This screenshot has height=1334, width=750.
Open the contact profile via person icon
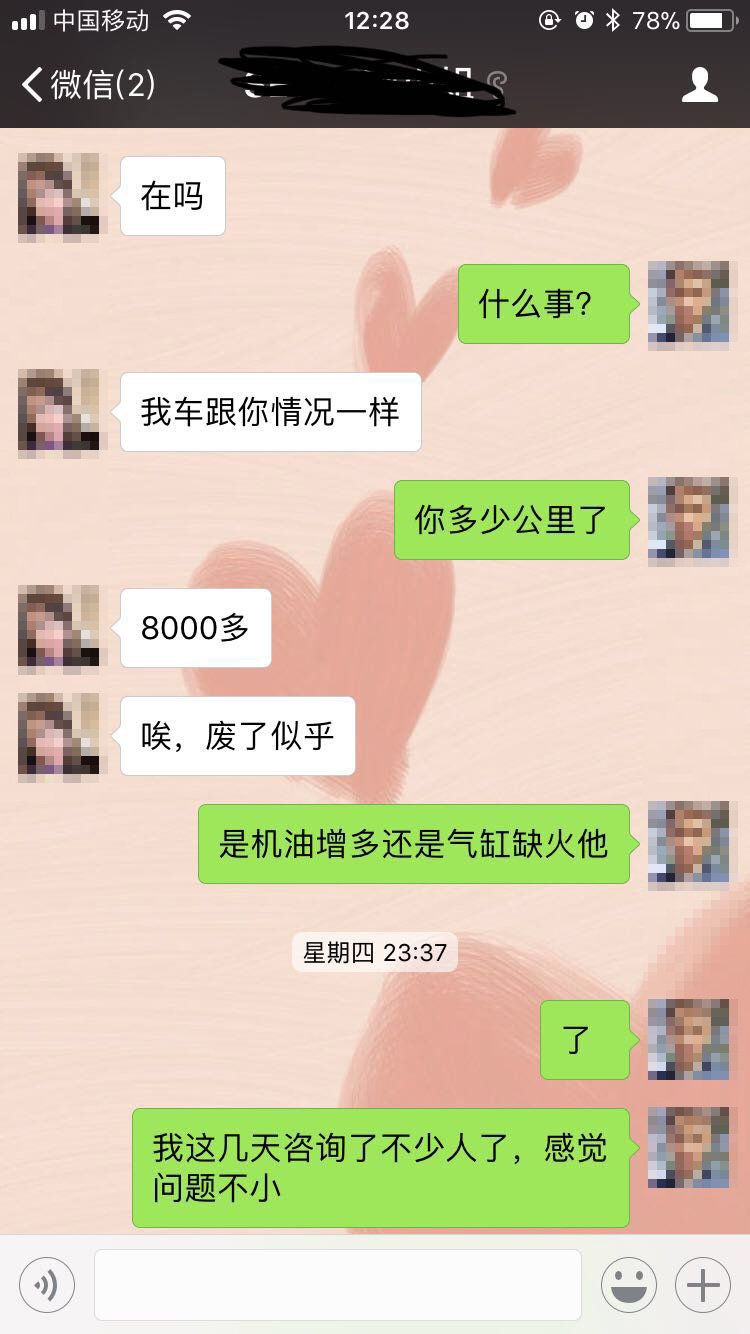700,85
